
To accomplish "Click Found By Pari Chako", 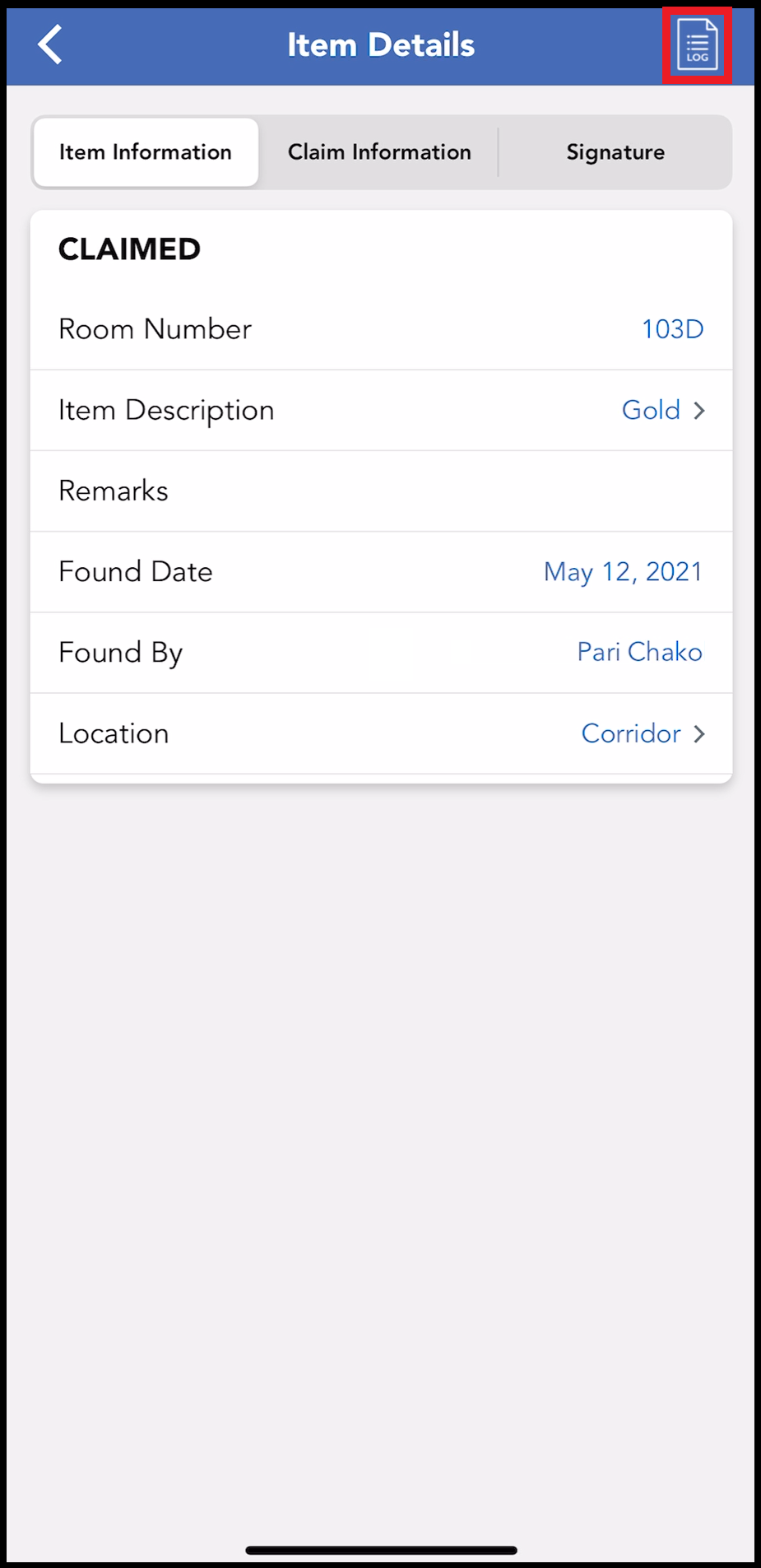I will click(639, 651).
